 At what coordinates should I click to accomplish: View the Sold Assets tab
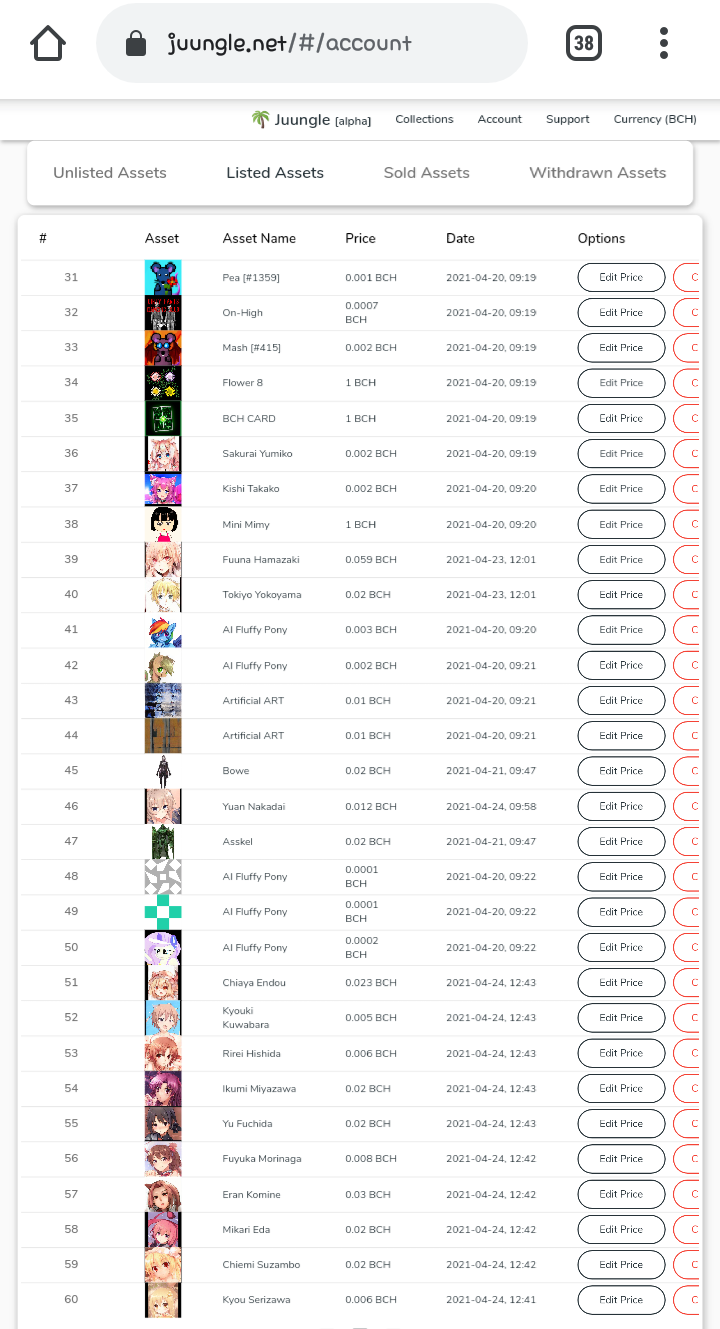427,173
